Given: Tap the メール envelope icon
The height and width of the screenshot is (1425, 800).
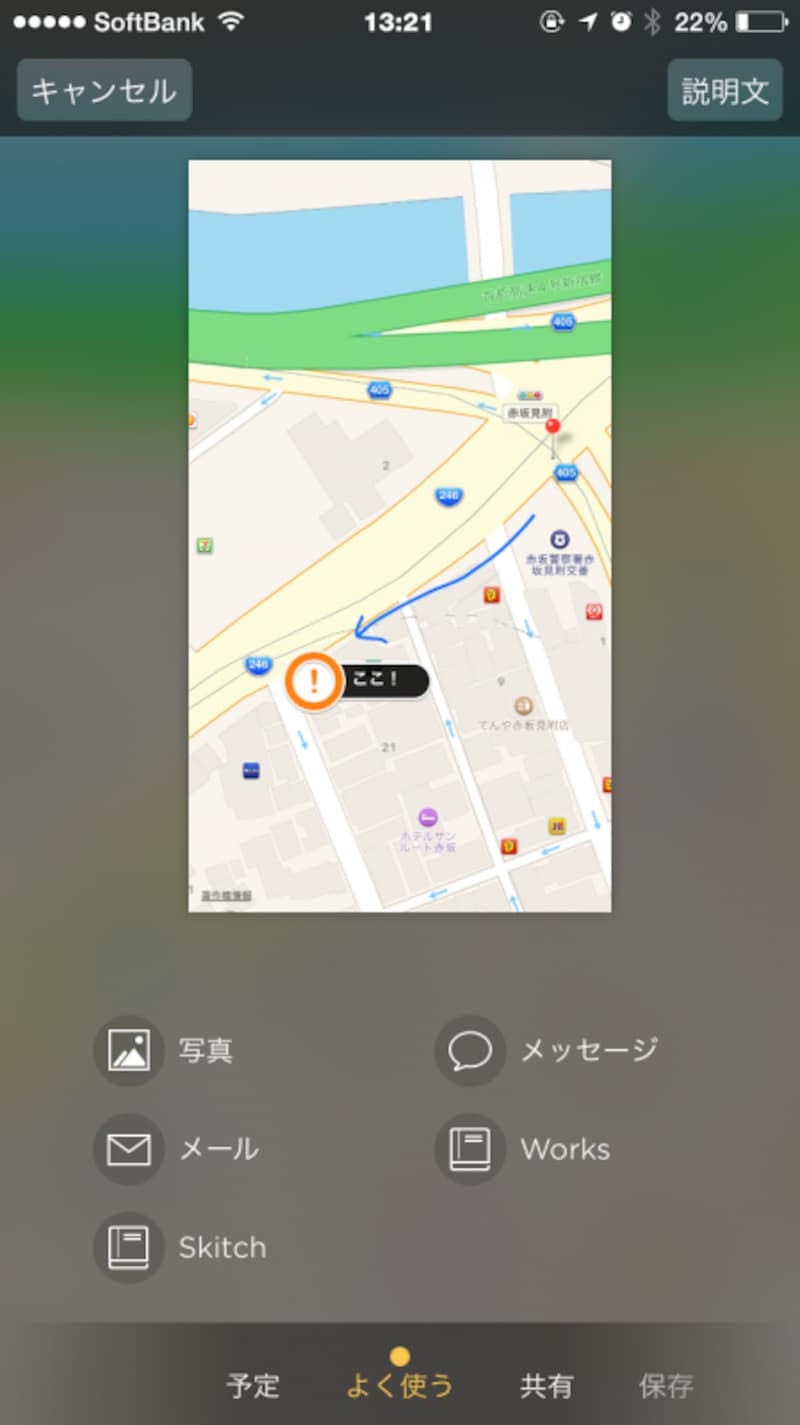Looking at the screenshot, I should (x=128, y=1149).
